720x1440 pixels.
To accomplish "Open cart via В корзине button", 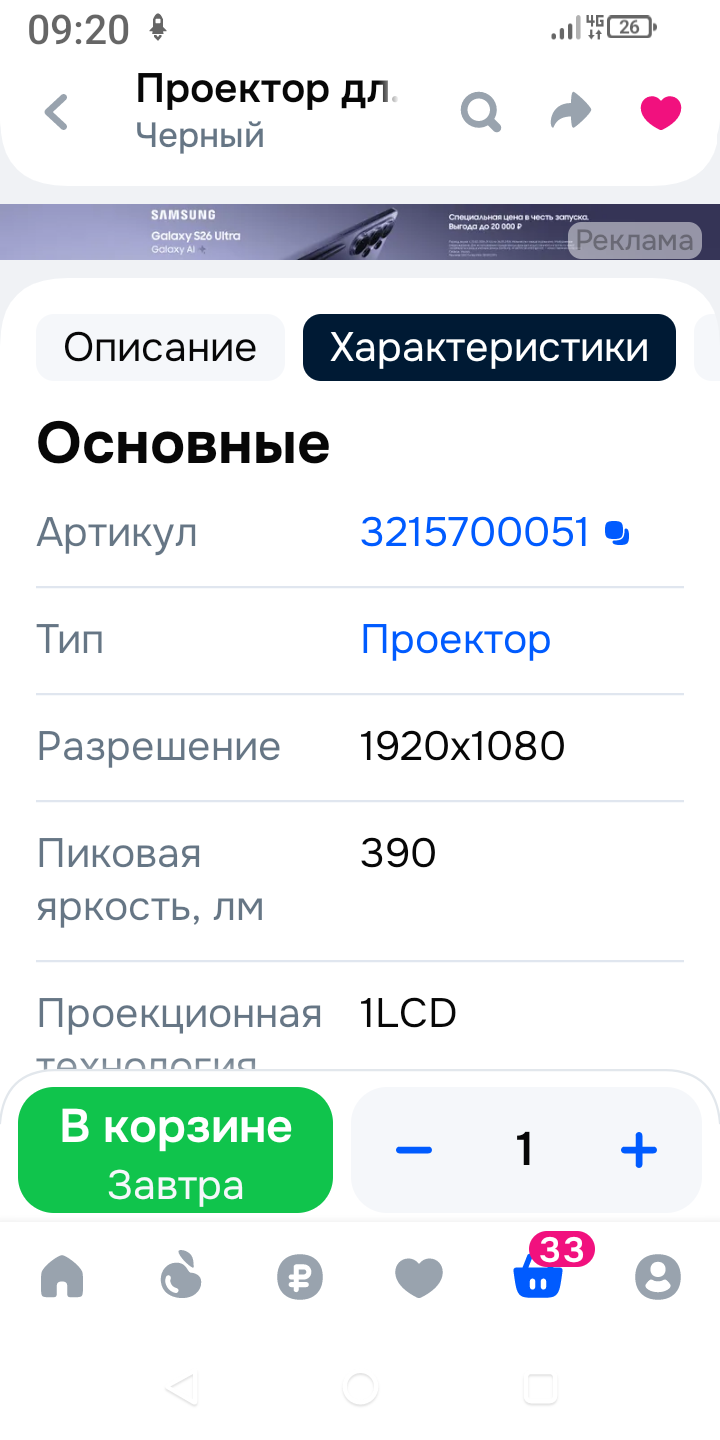I will pos(175,1150).
